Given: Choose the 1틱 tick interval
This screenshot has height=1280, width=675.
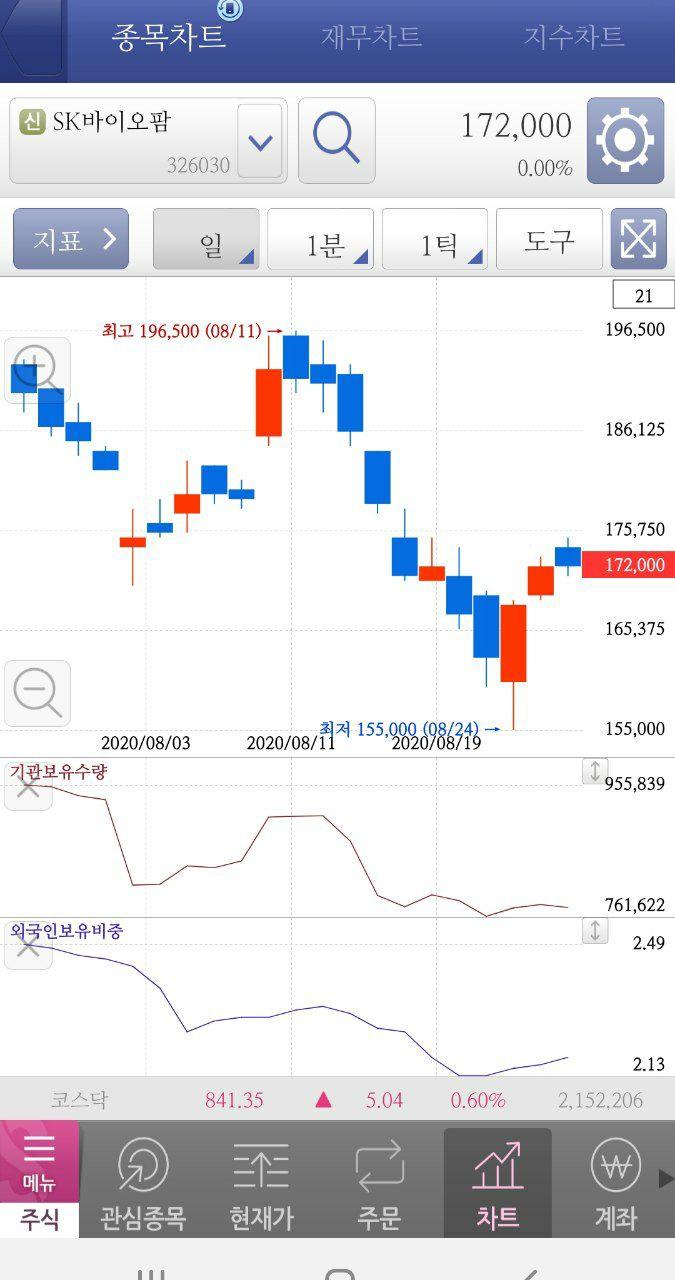Looking at the screenshot, I should click(435, 239).
